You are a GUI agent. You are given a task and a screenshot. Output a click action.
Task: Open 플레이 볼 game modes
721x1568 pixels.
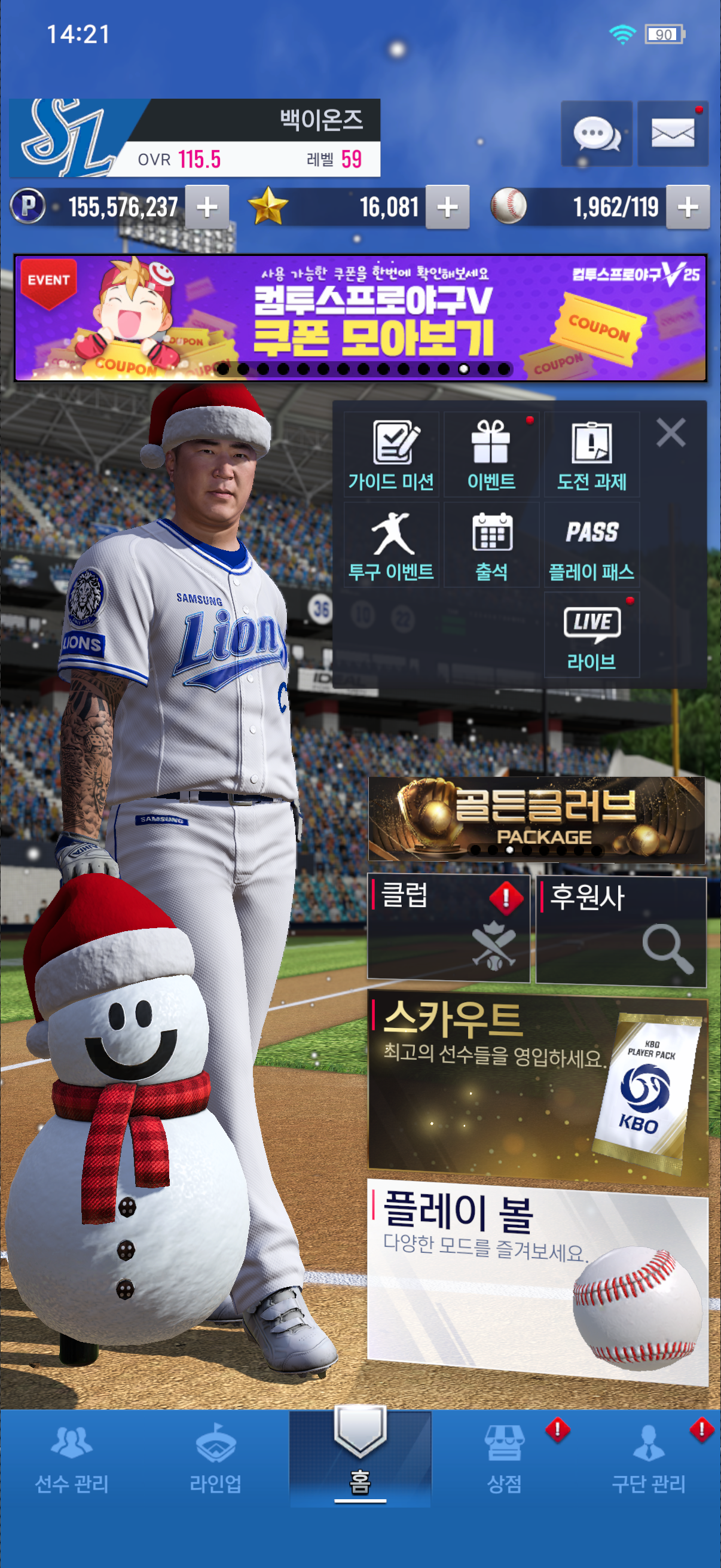pos(537,1279)
